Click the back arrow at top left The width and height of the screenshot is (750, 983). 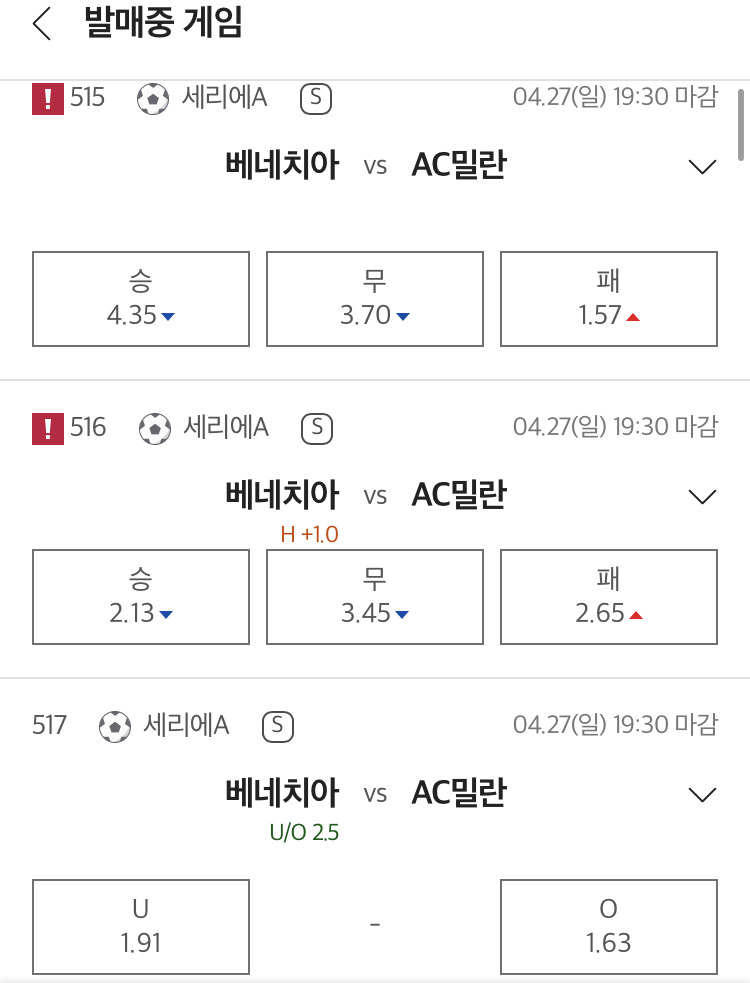coord(41,23)
